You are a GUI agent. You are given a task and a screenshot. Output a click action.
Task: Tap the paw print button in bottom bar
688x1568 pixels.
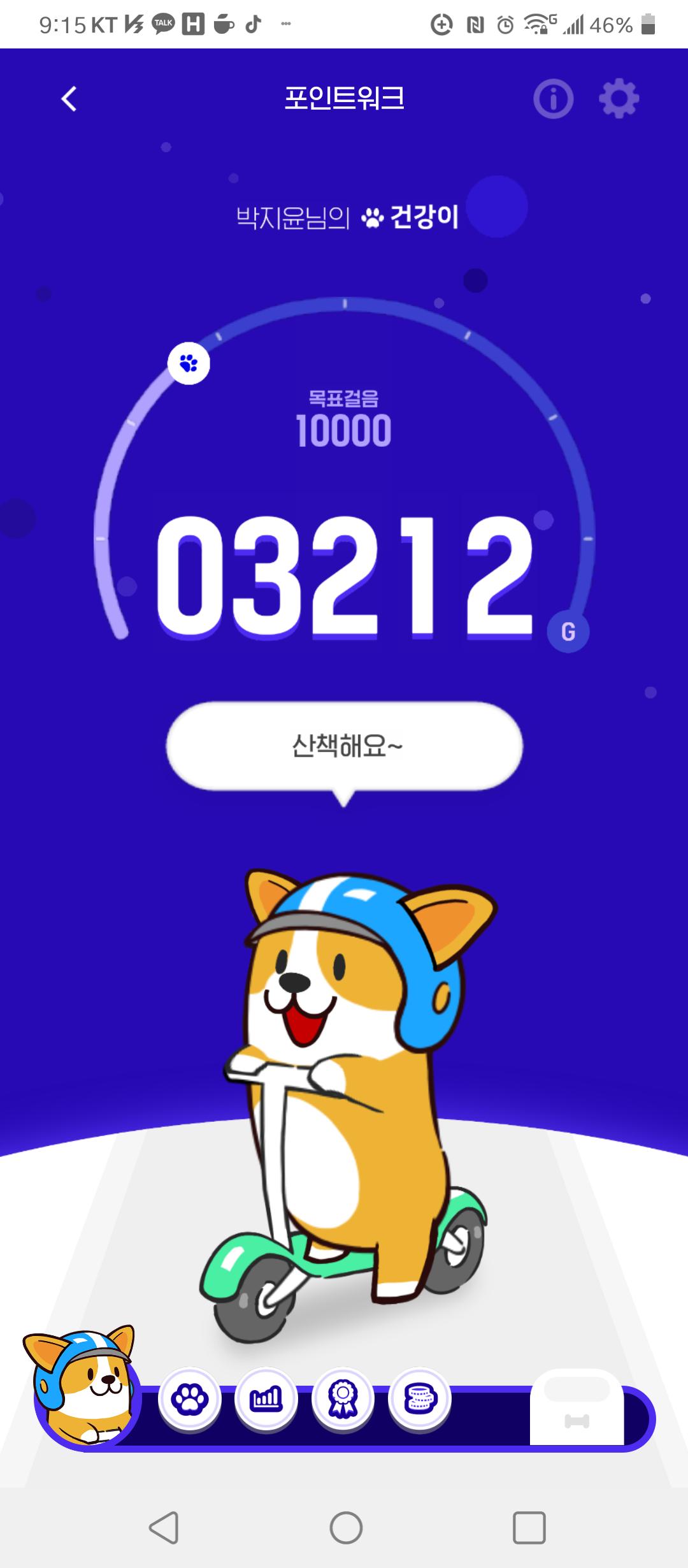pyautogui.click(x=189, y=1400)
